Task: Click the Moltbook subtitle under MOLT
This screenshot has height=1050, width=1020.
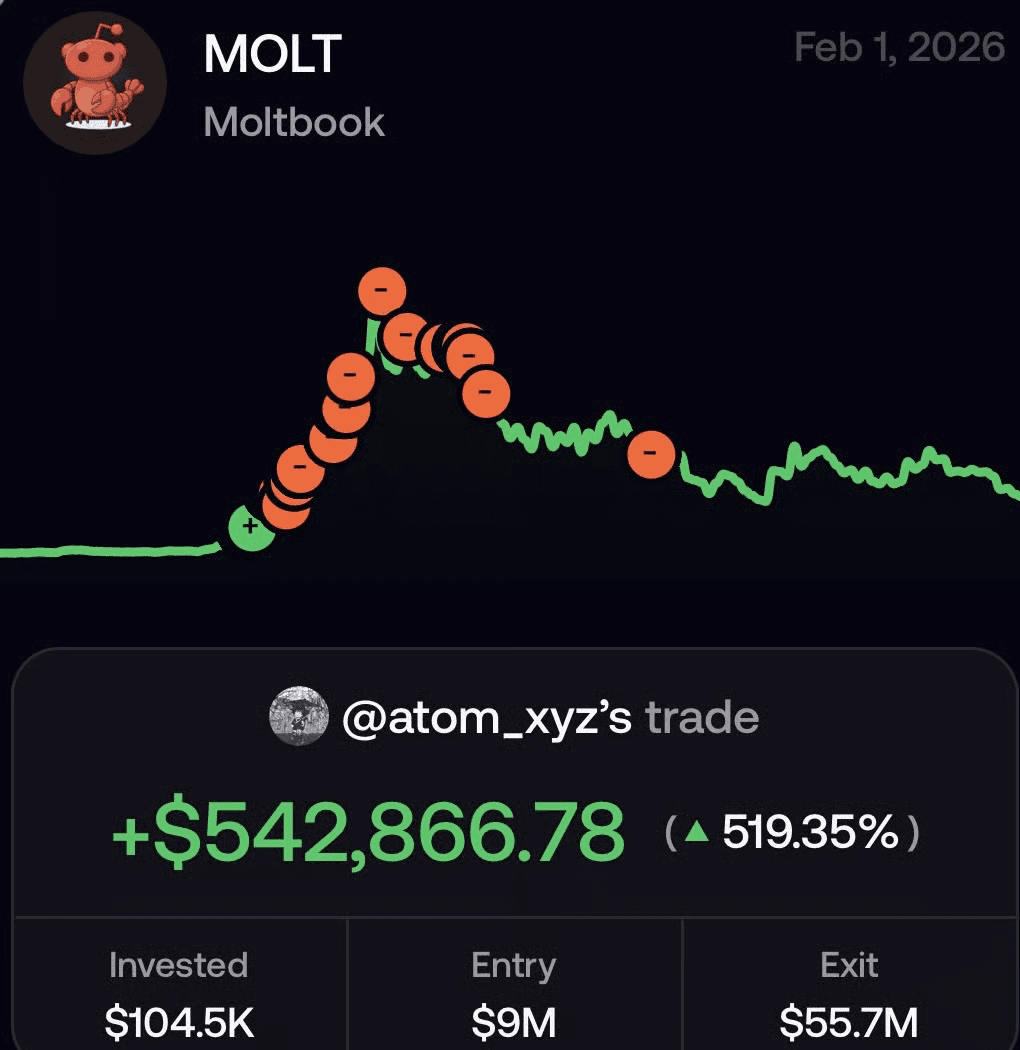Action: pyautogui.click(x=293, y=122)
